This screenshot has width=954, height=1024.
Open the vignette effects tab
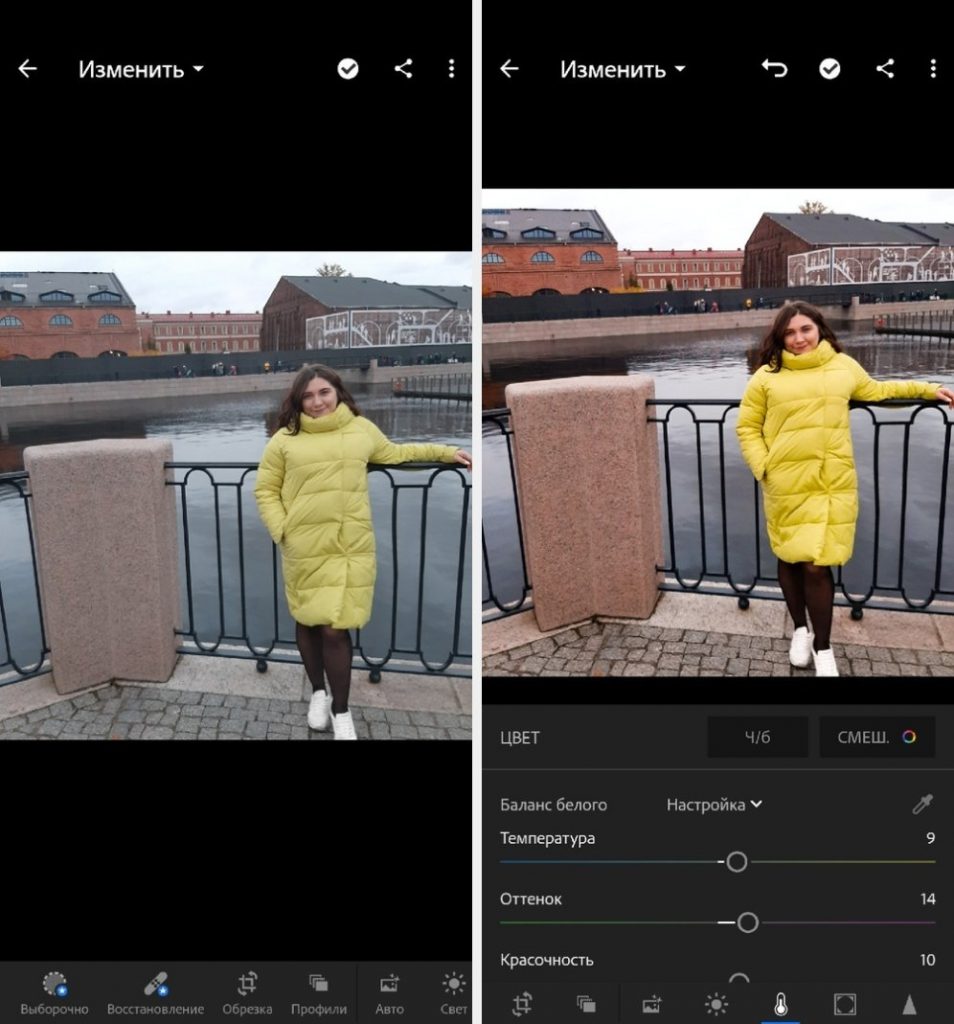[844, 1004]
